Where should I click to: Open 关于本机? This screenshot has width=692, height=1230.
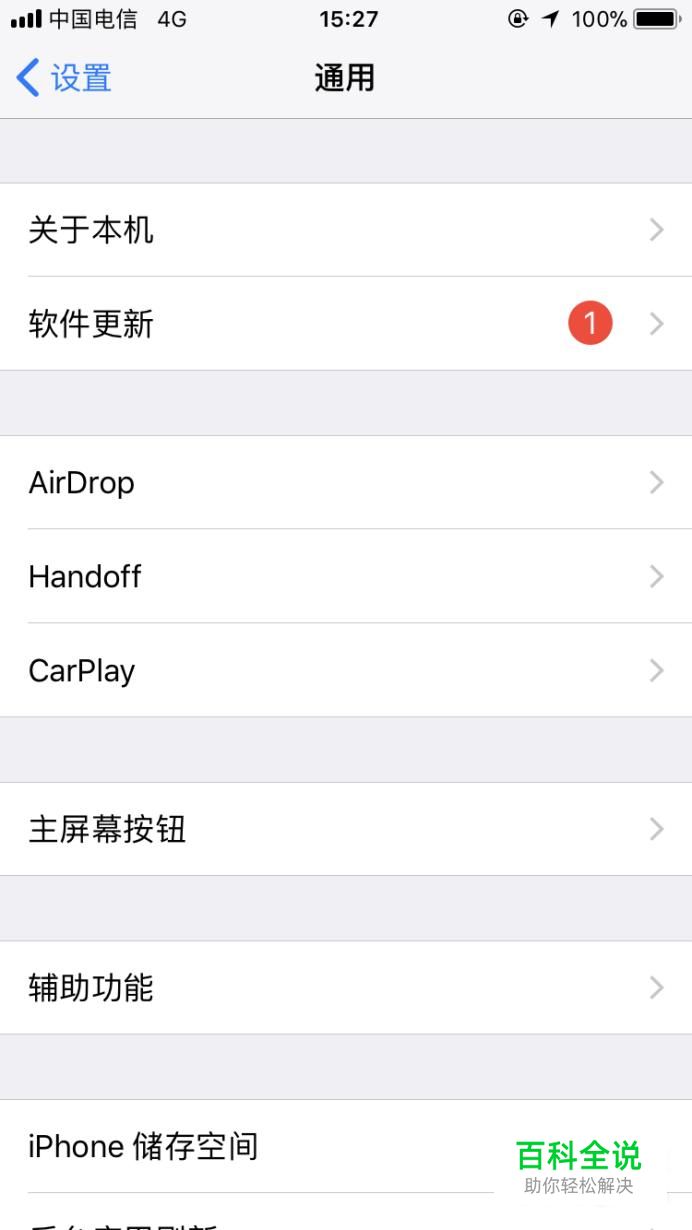click(x=346, y=230)
